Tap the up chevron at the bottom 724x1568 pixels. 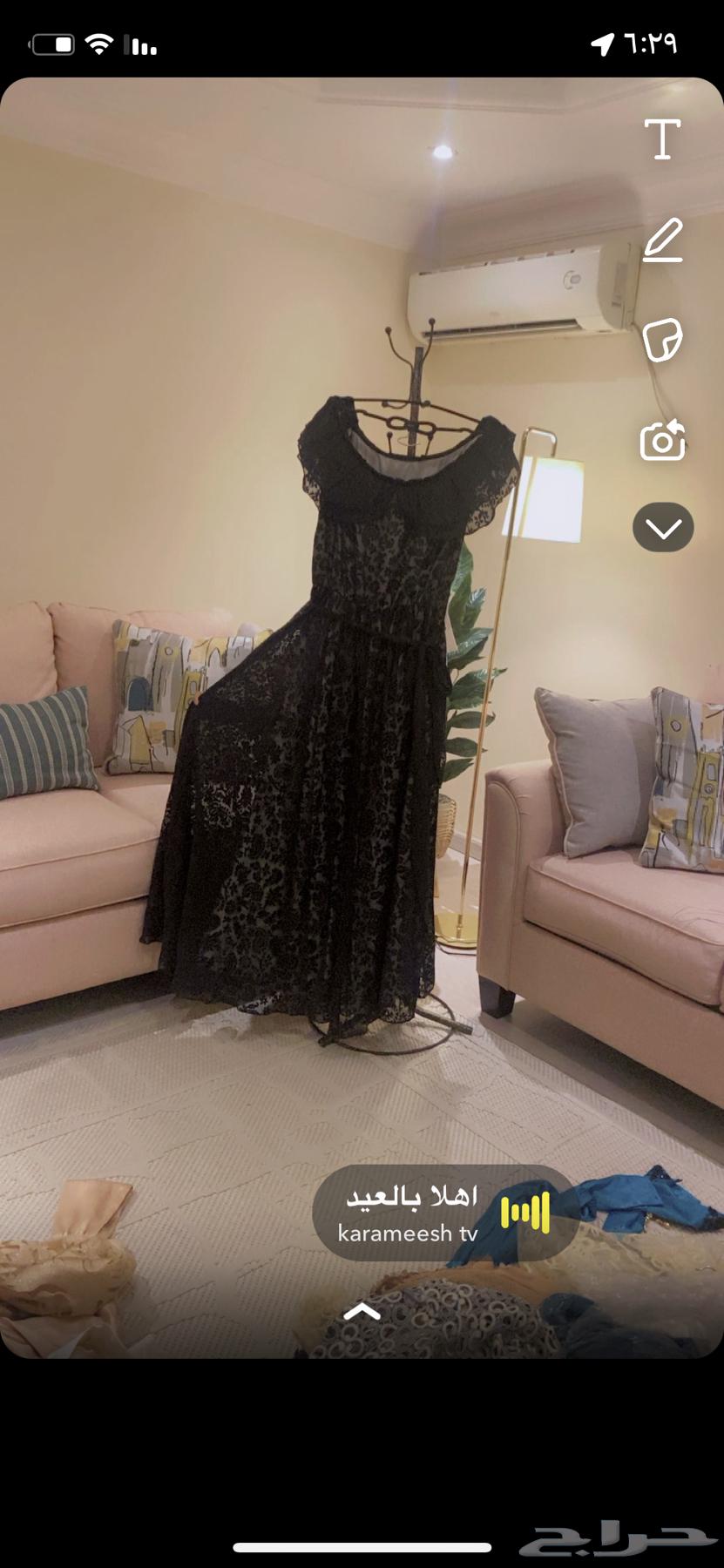[x=362, y=1311]
